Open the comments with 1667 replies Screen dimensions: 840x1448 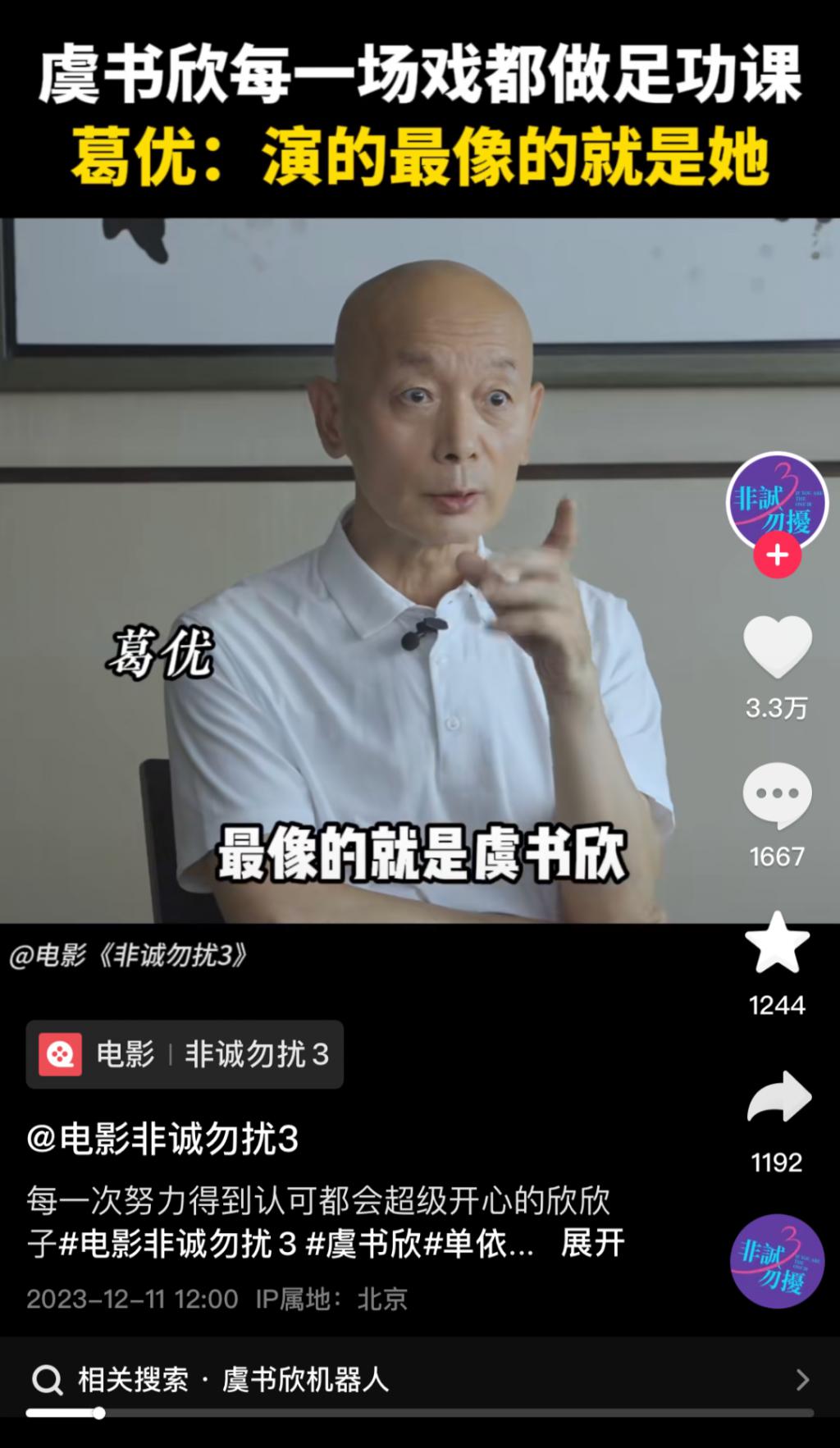pos(777,794)
